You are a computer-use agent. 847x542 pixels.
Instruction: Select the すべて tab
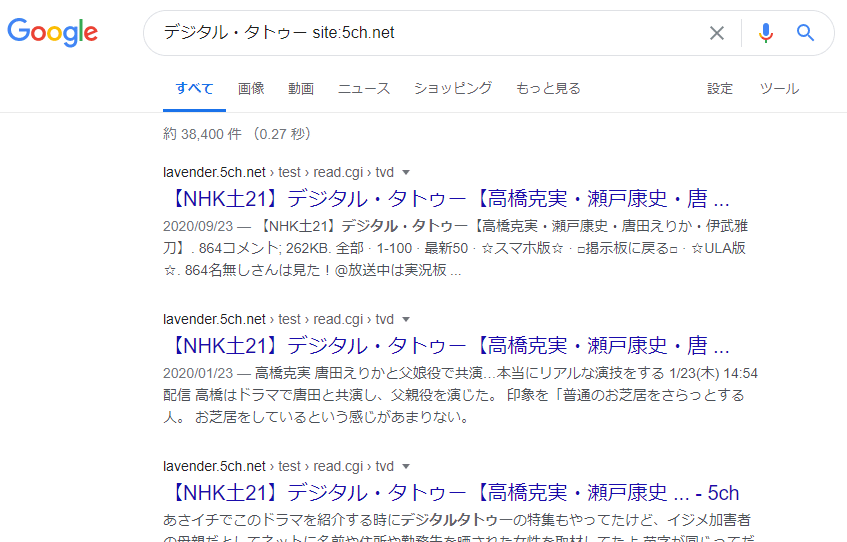click(x=194, y=88)
